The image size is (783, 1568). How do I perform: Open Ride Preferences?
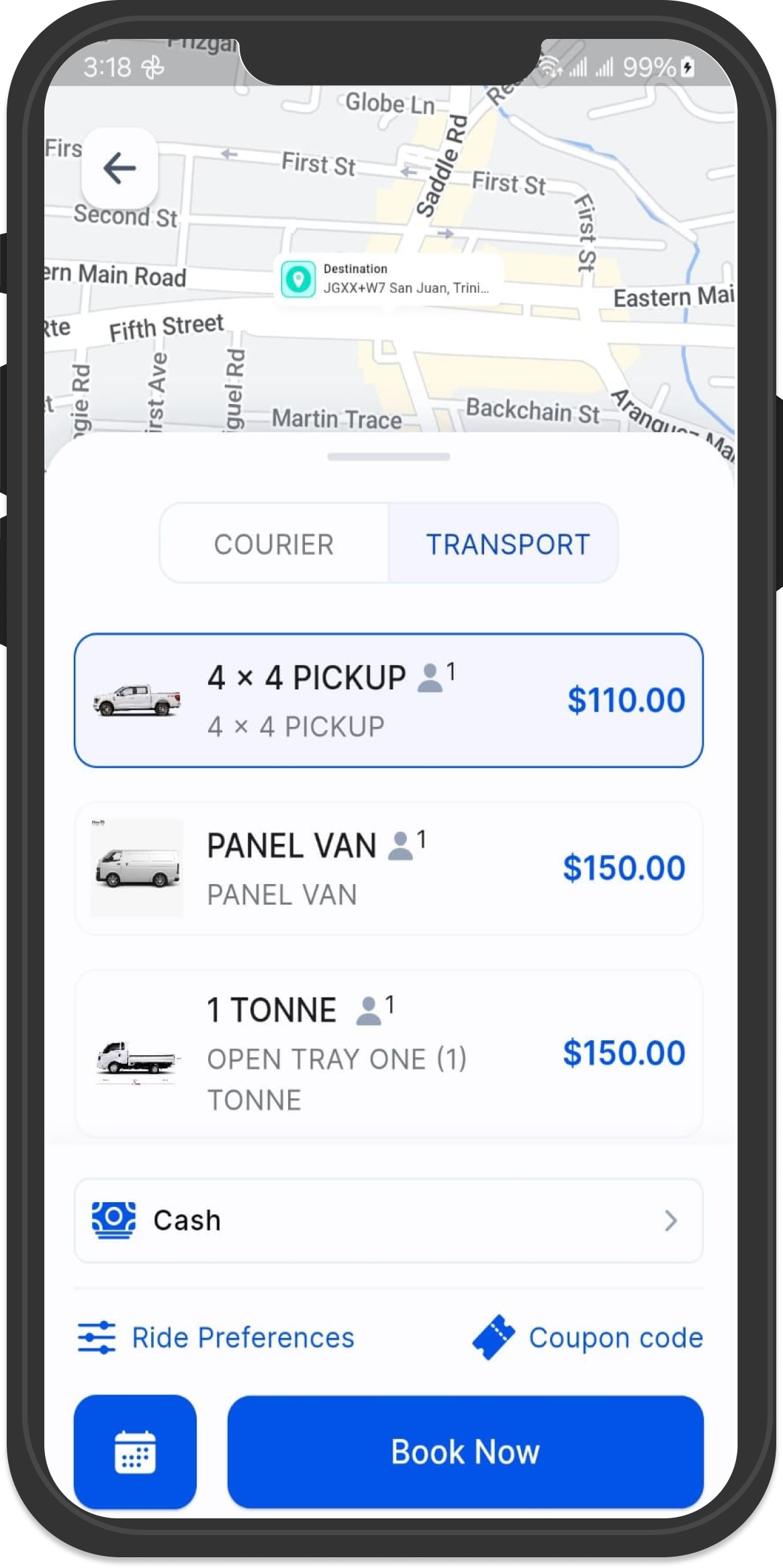[x=216, y=1338]
